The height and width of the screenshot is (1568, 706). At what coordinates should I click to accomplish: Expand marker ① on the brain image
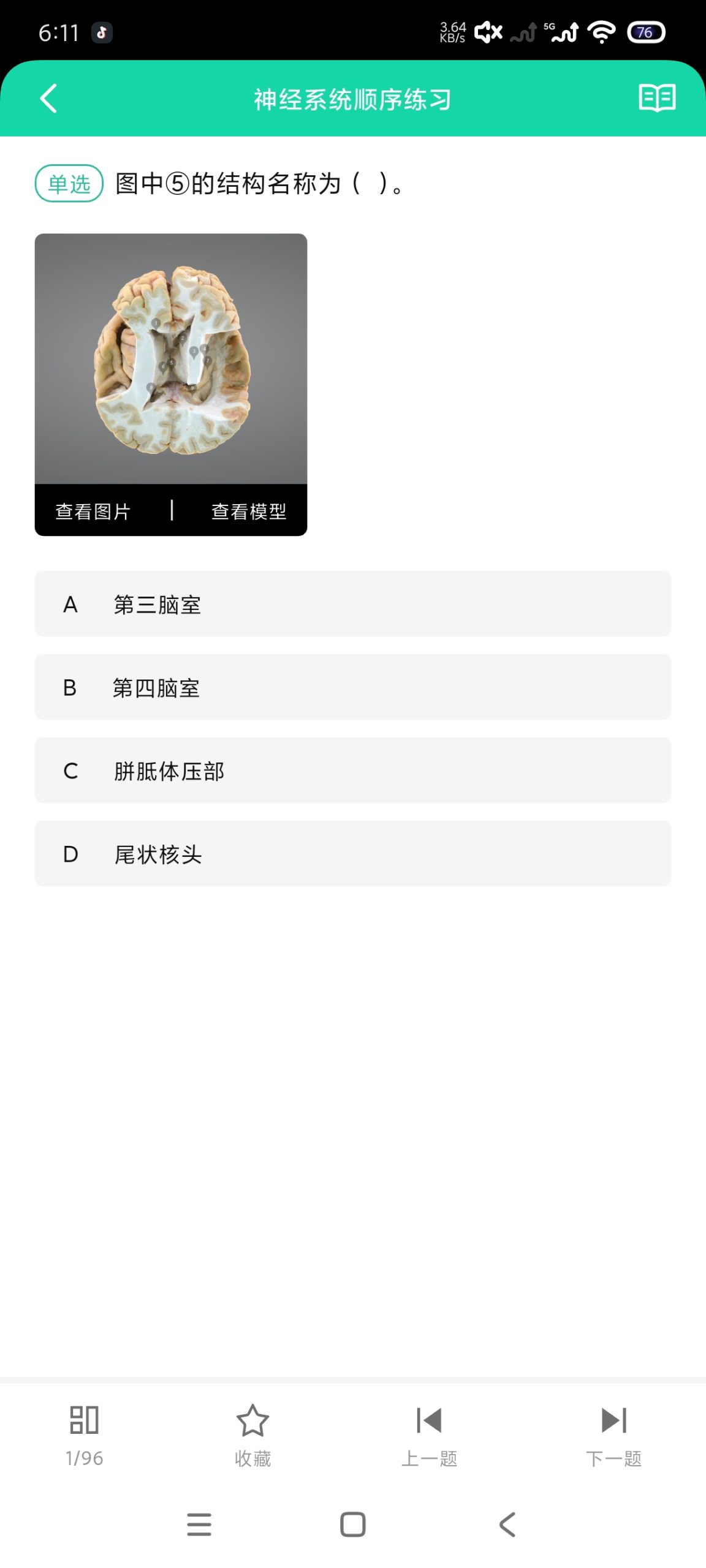[x=156, y=323]
